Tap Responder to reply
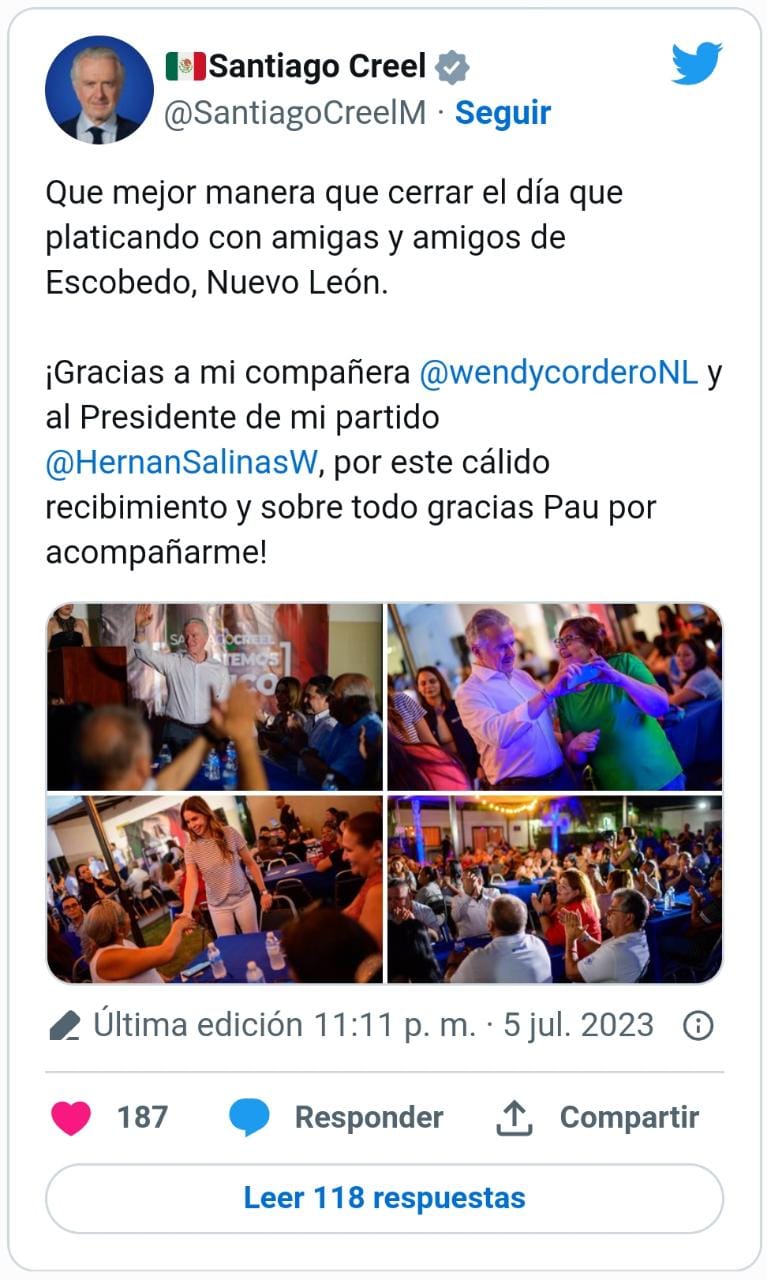767x1280 pixels. click(336, 1117)
